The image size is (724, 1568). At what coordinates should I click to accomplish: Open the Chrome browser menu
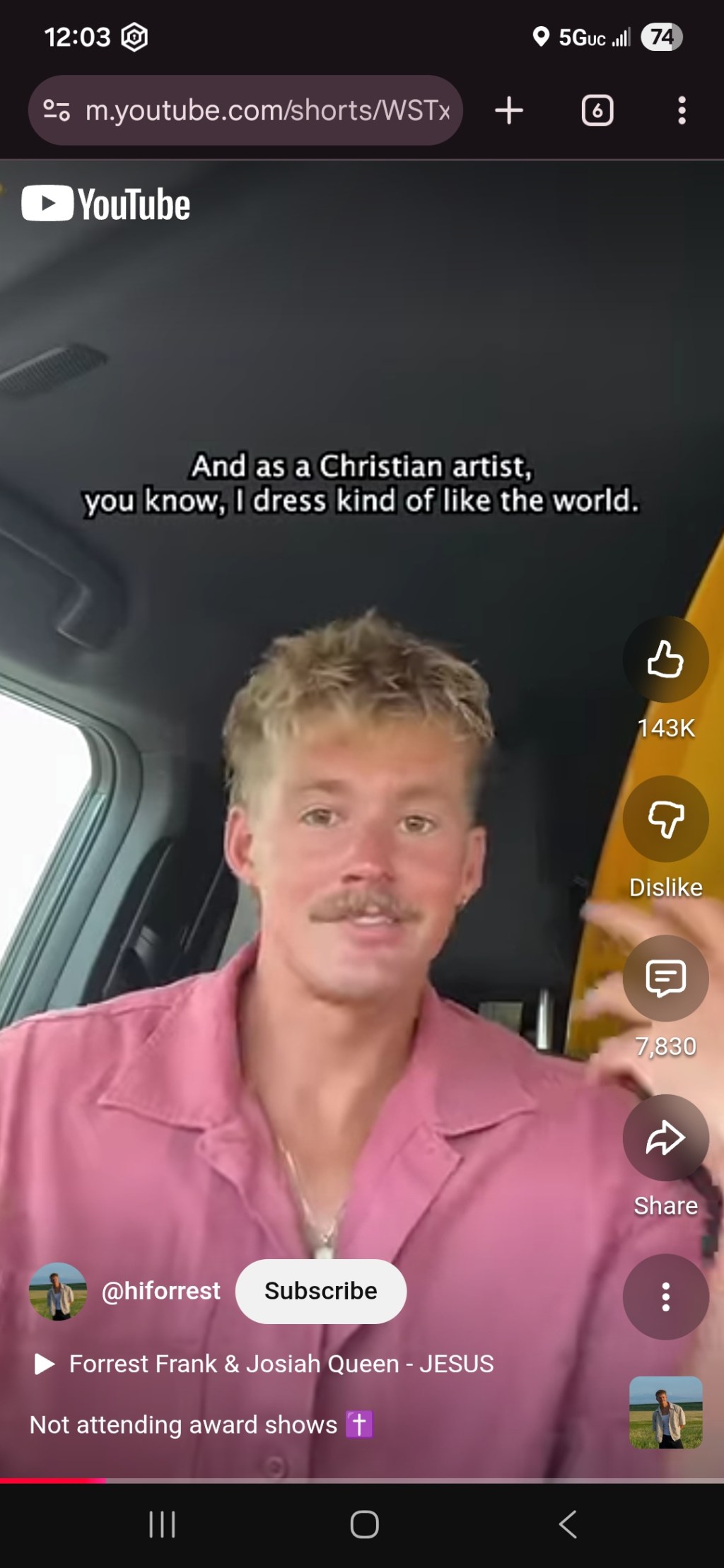click(x=681, y=110)
